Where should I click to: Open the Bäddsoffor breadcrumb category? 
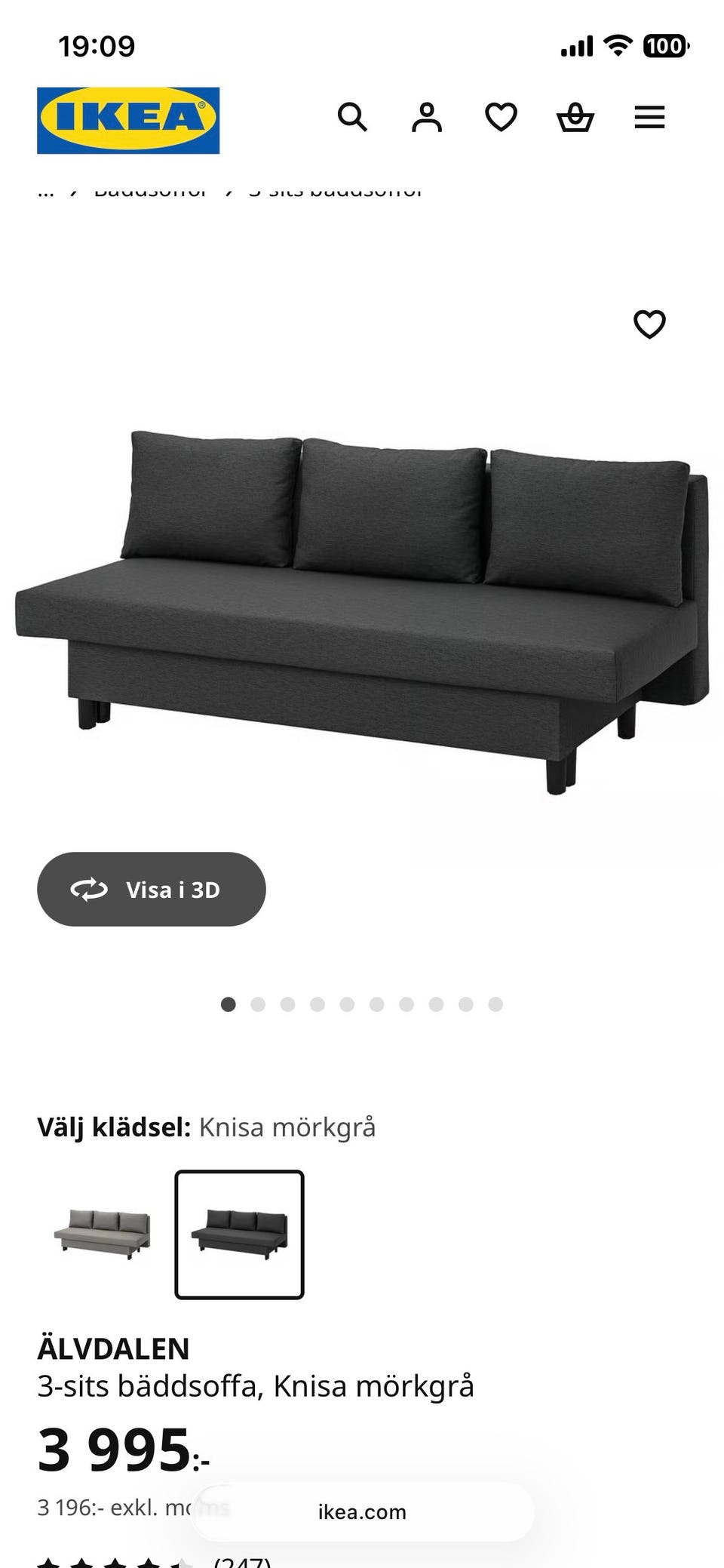pyautogui.click(x=151, y=190)
